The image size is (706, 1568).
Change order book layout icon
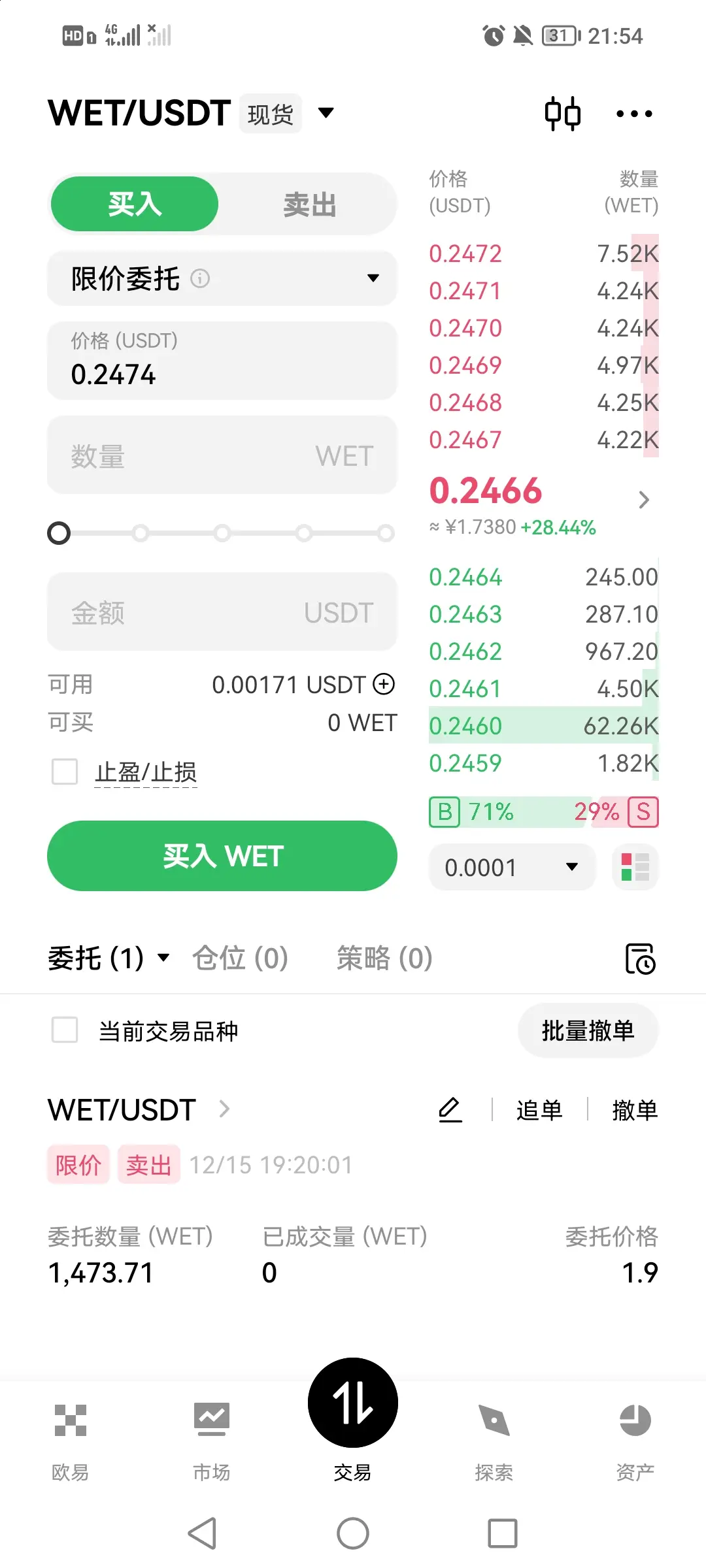[635, 867]
